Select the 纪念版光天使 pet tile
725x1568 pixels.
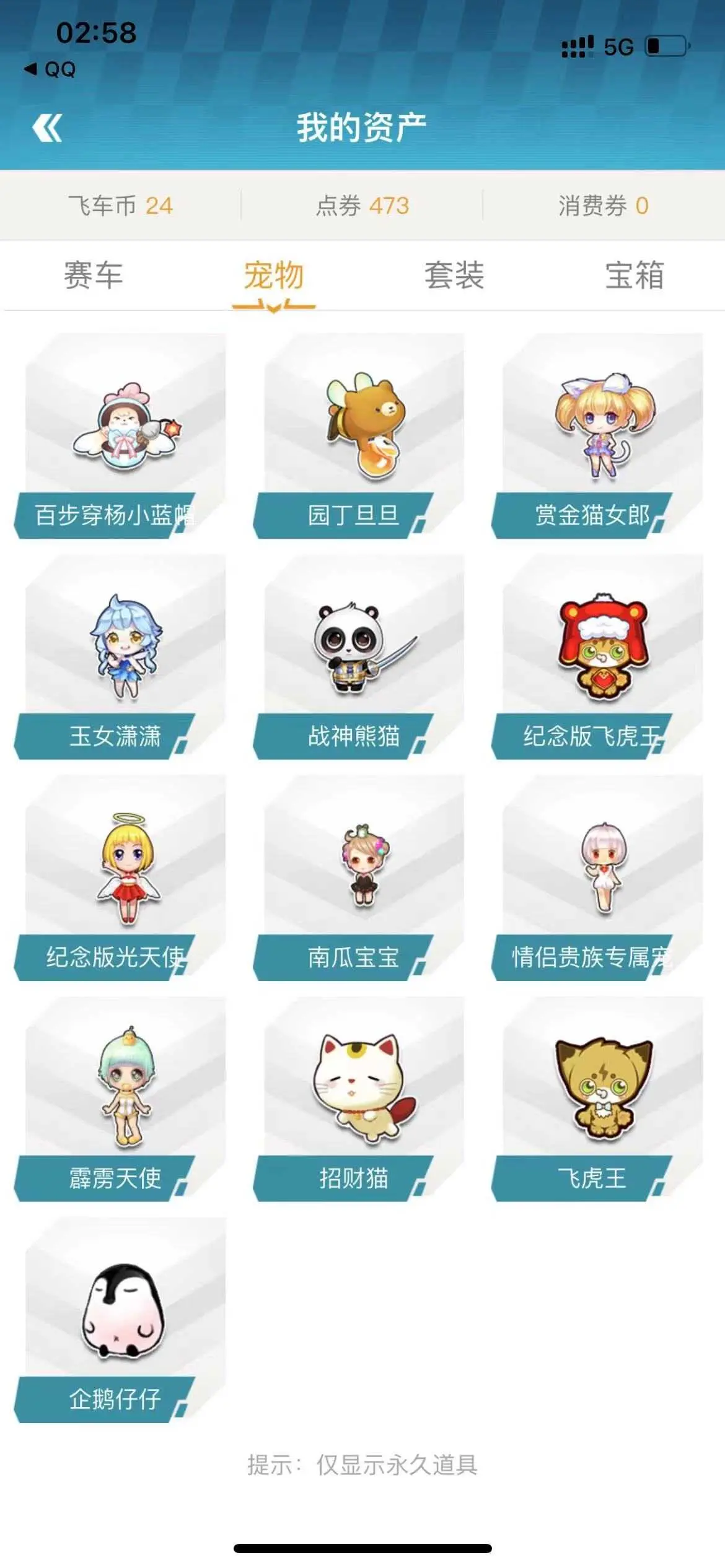pyautogui.click(x=120, y=878)
